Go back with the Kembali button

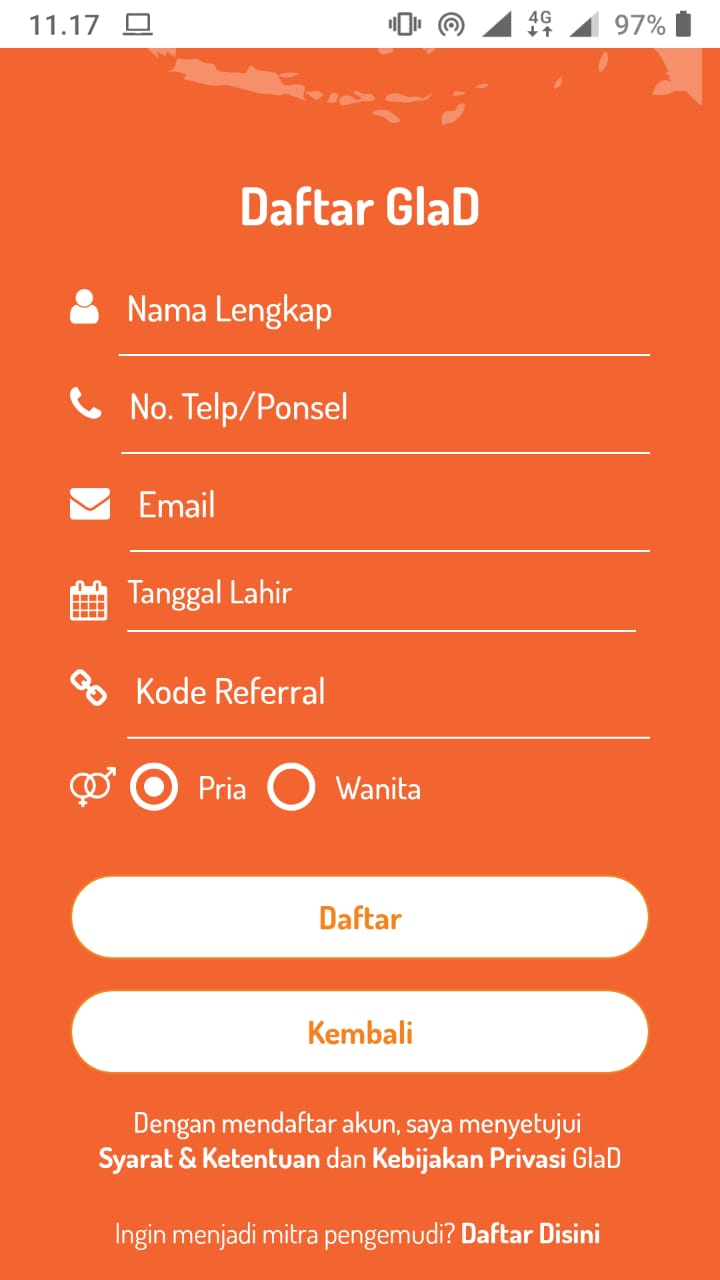click(x=360, y=1032)
